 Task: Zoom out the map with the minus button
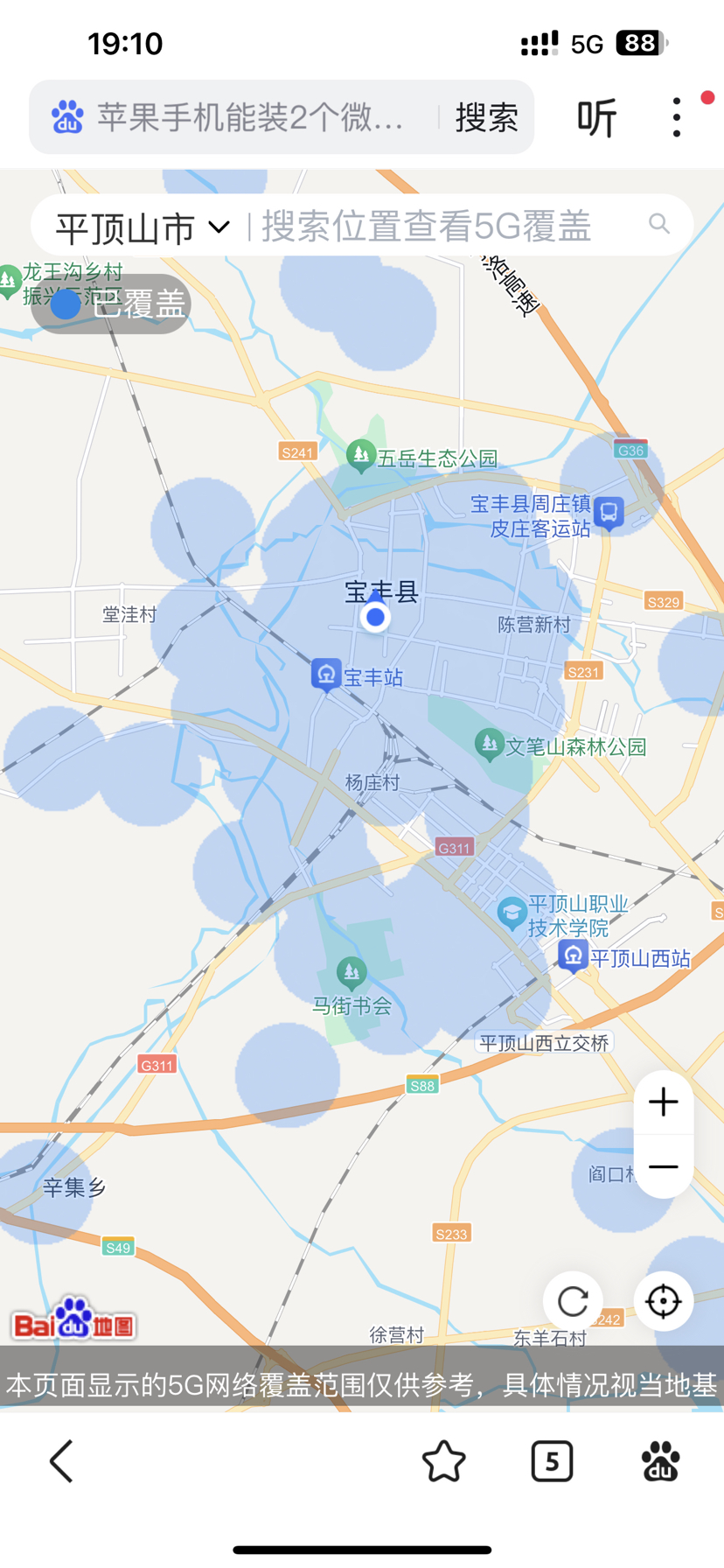pyautogui.click(x=664, y=1166)
